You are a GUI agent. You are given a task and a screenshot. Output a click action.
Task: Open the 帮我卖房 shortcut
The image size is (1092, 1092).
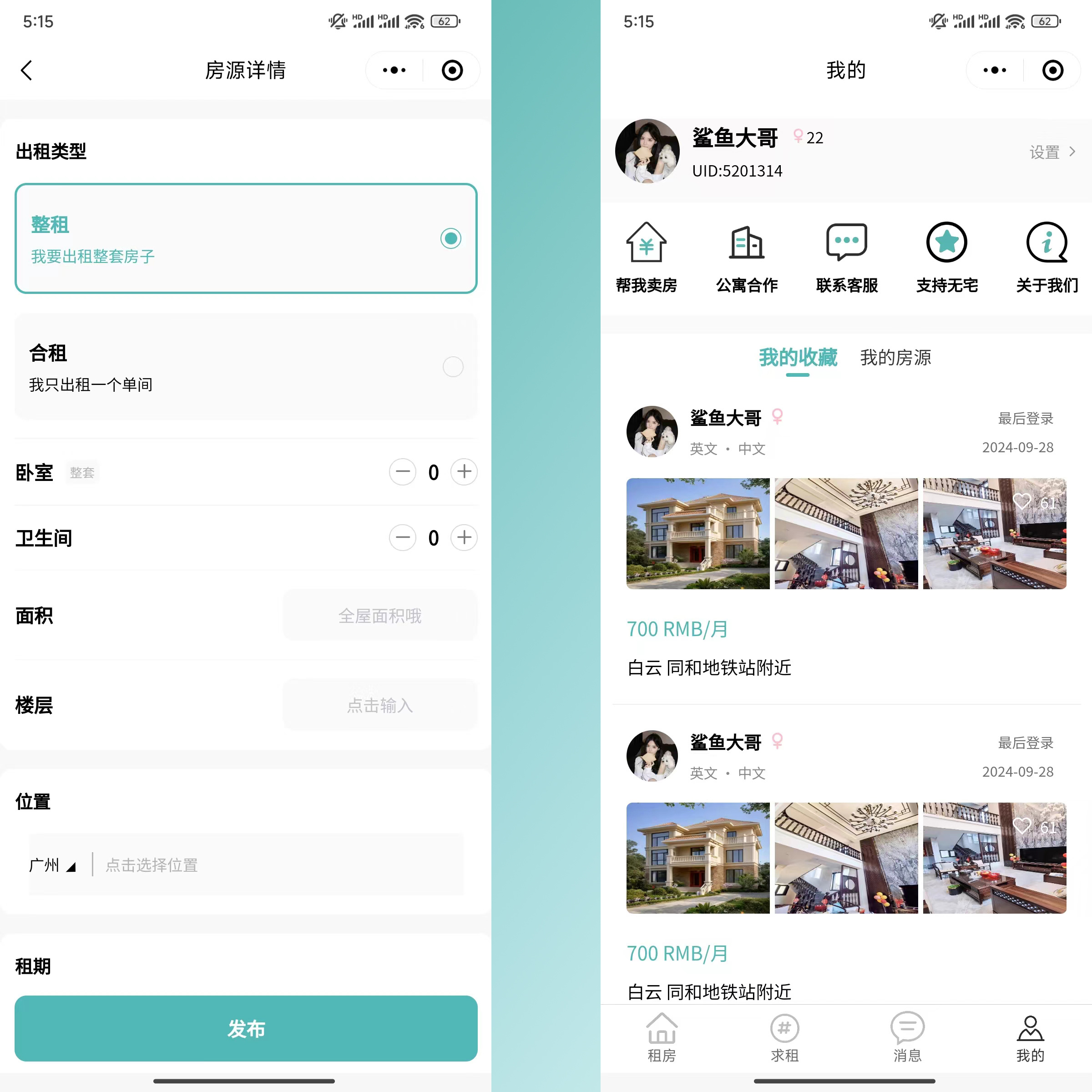coord(646,257)
